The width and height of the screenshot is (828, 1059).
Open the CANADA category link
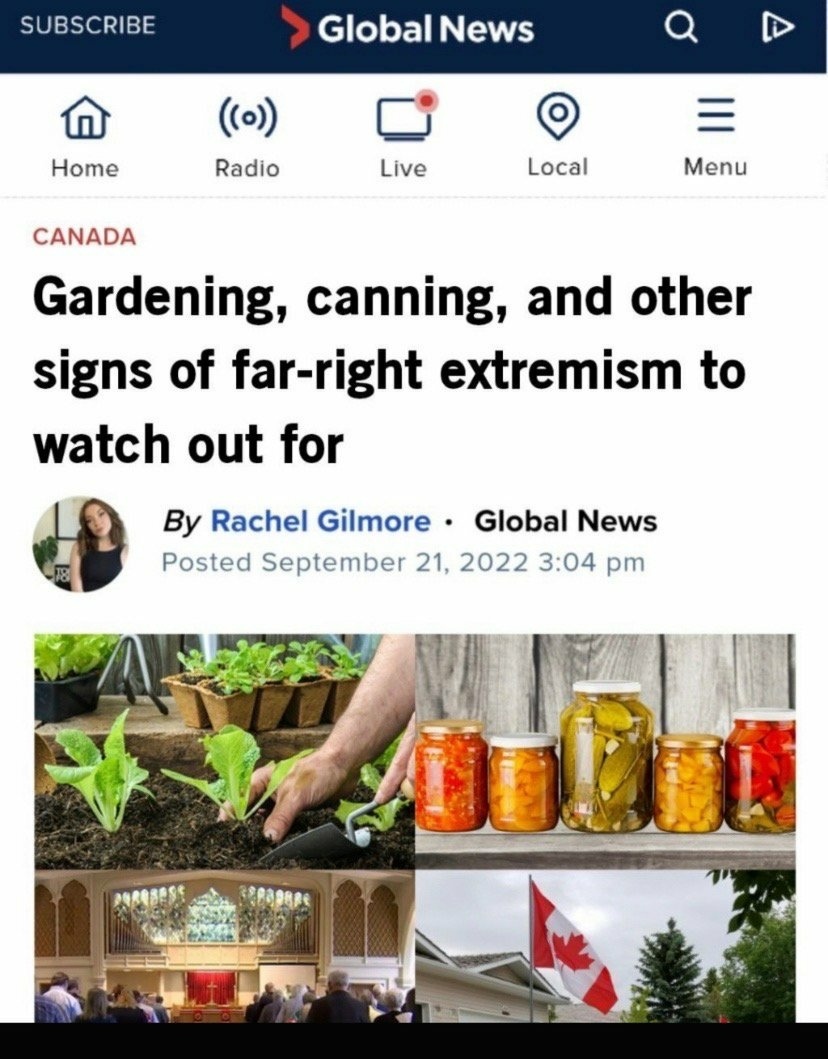pyautogui.click(x=84, y=237)
